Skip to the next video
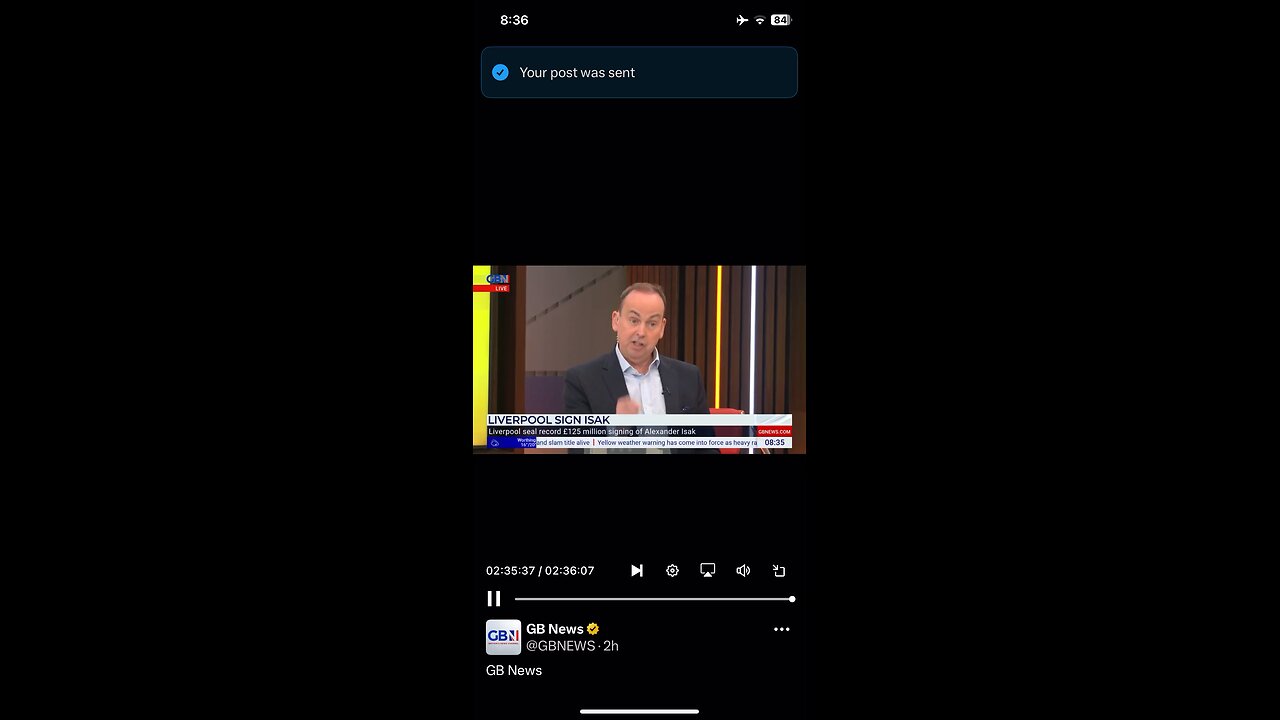This screenshot has width=1280, height=720. 637,571
